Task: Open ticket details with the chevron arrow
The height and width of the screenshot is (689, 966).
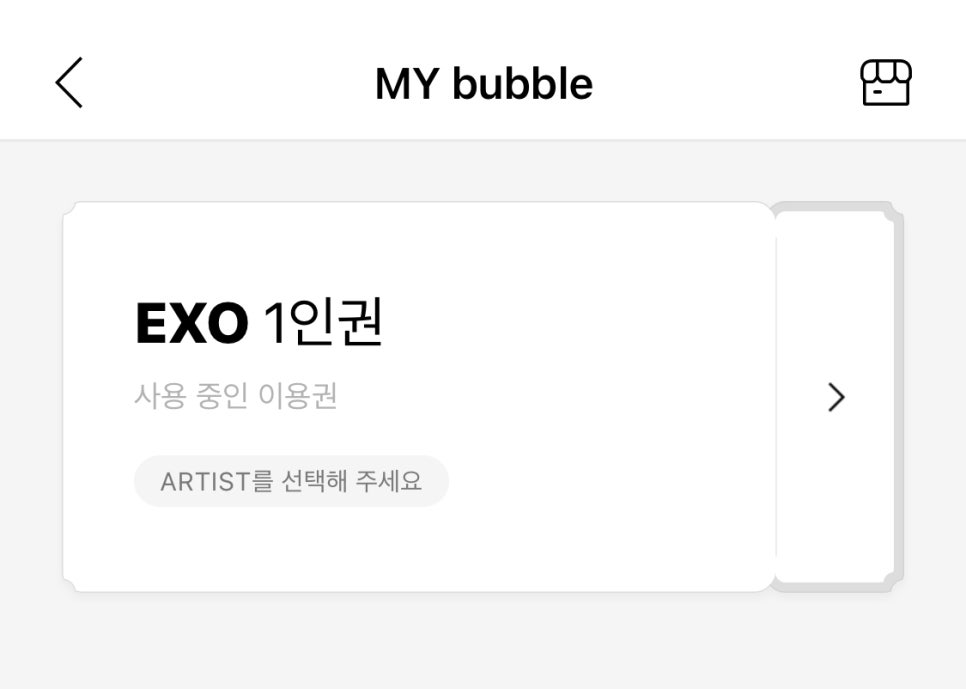Action: (x=836, y=397)
